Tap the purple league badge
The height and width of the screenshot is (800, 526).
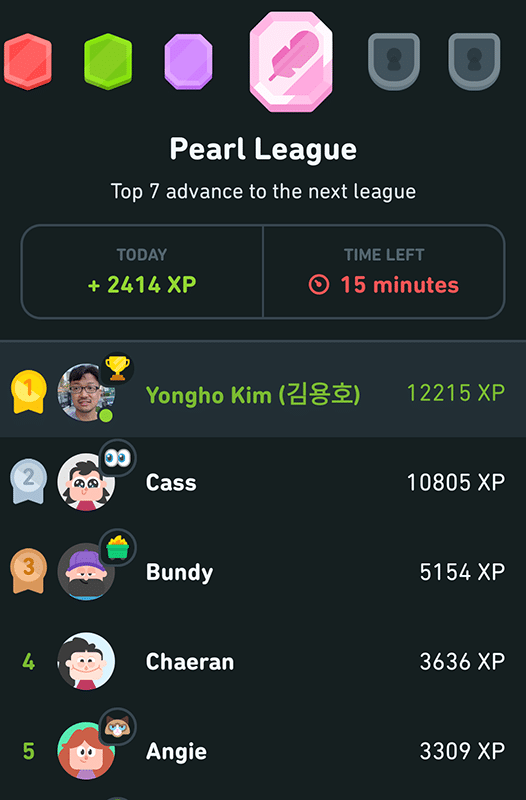(x=188, y=61)
